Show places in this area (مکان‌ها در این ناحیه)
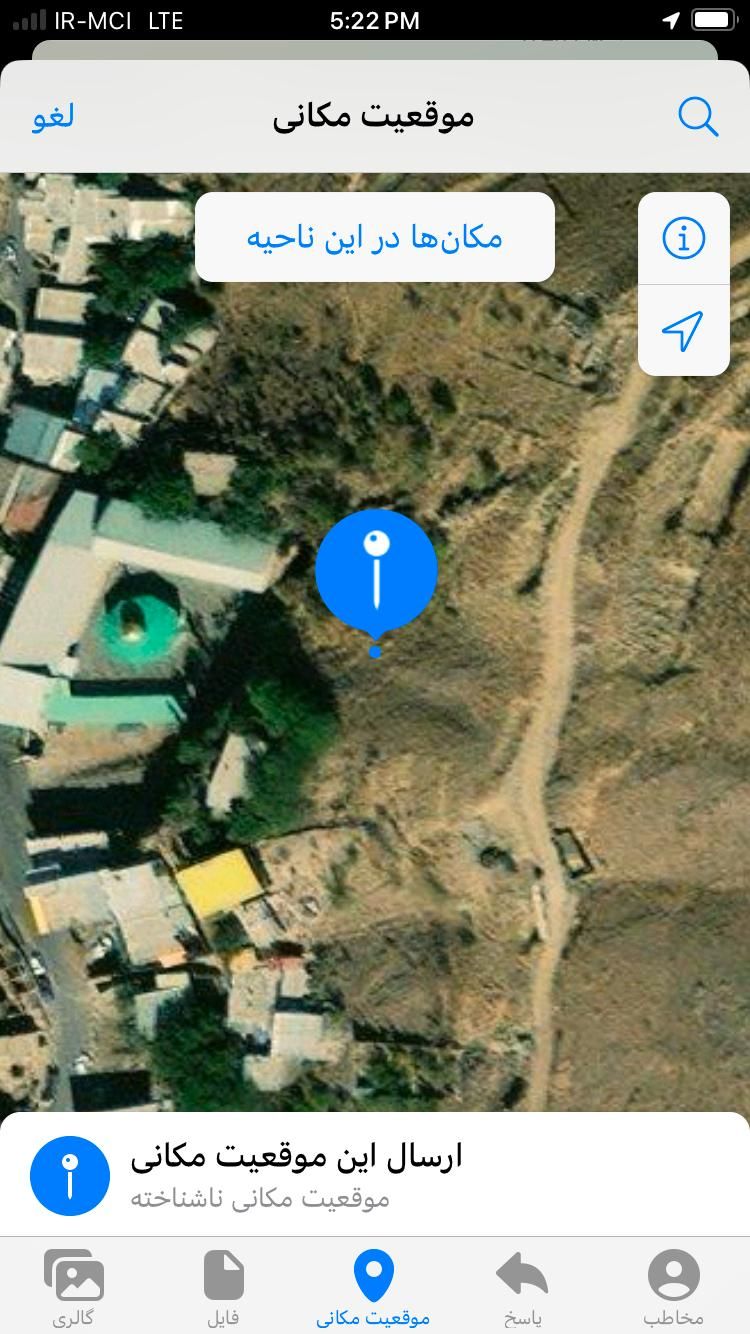750x1334 pixels. point(374,237)
